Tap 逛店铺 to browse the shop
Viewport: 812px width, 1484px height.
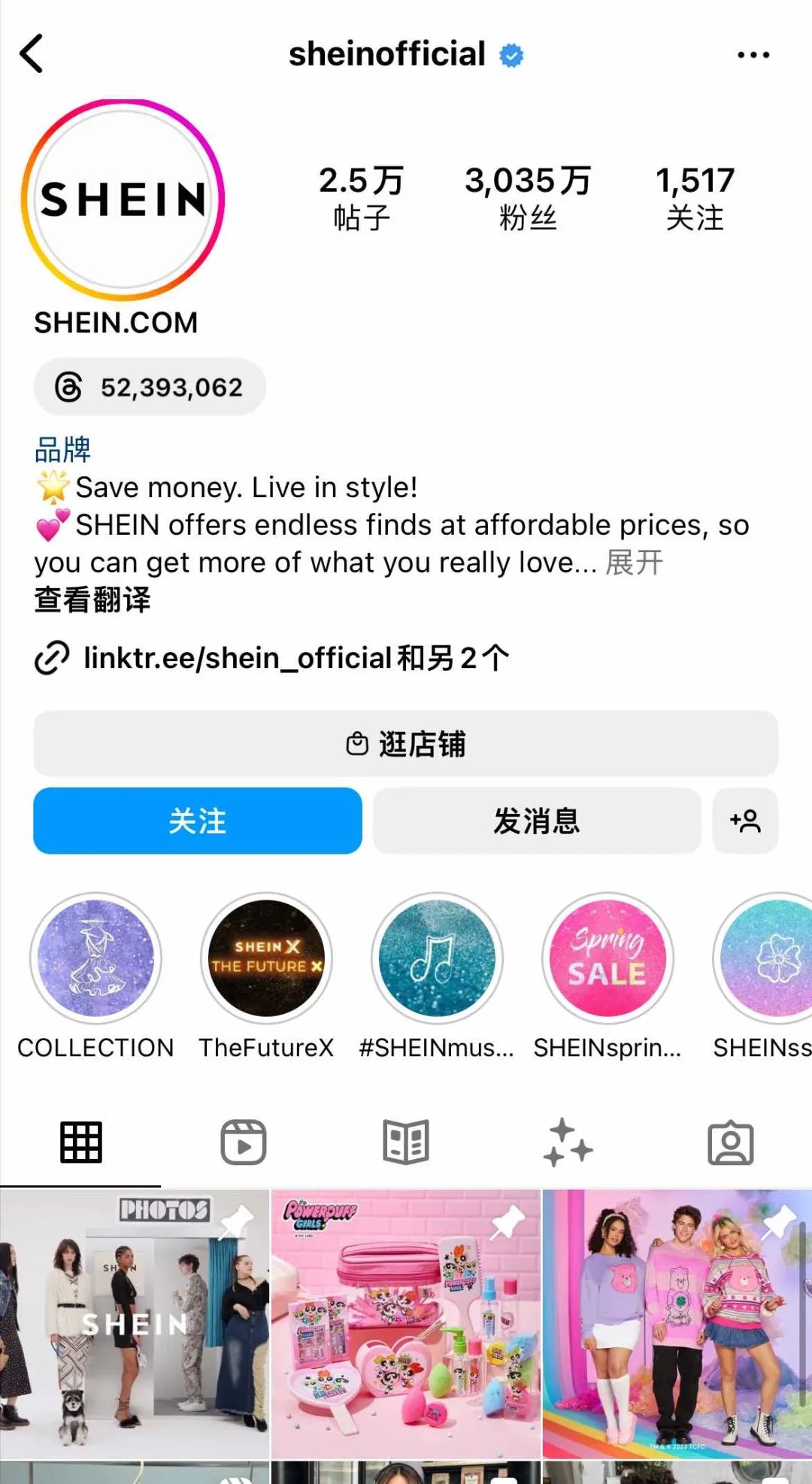point(406,744)
